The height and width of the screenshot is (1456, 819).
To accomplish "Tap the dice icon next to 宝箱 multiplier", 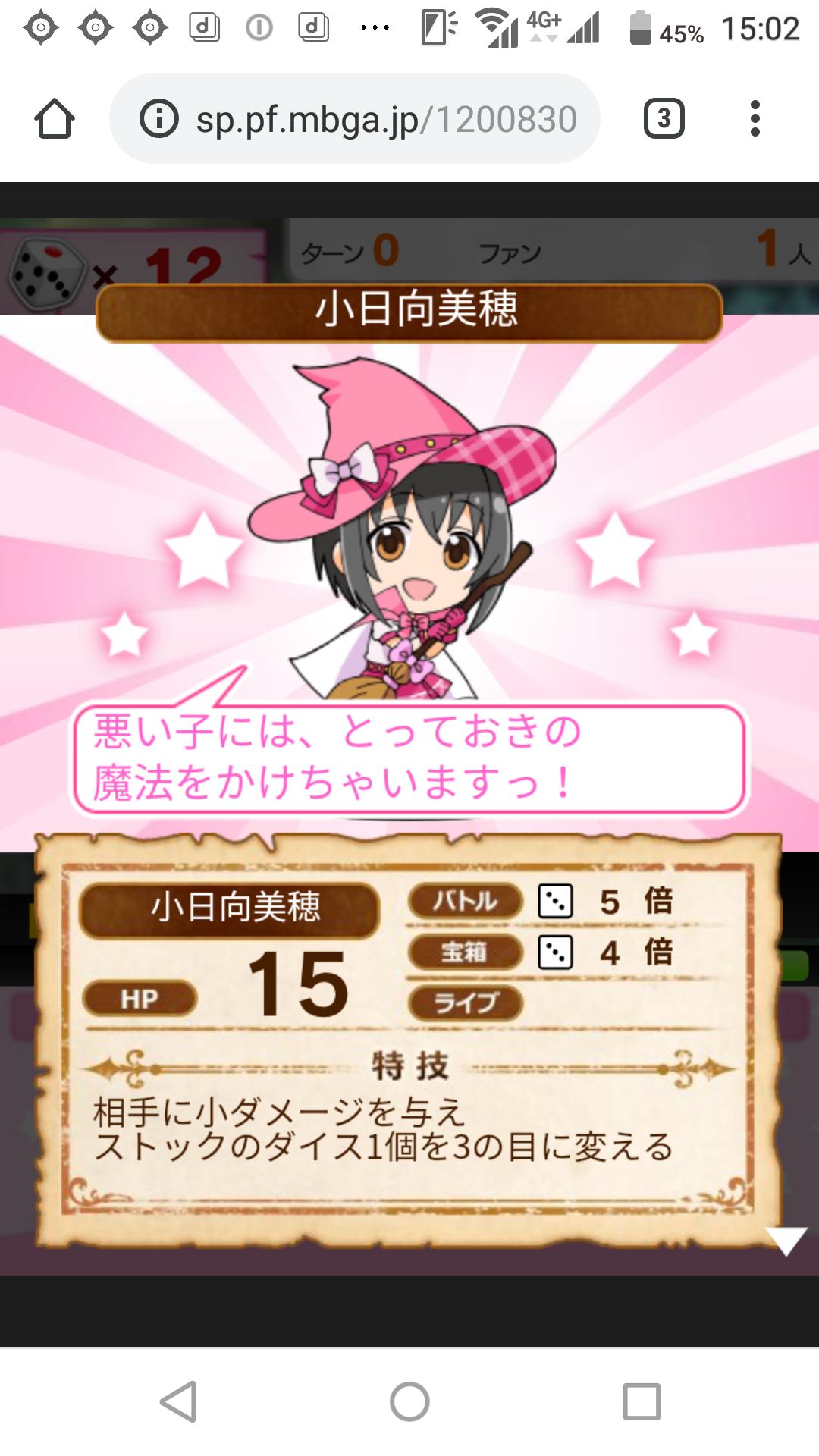I will click(x=557, y=952).
